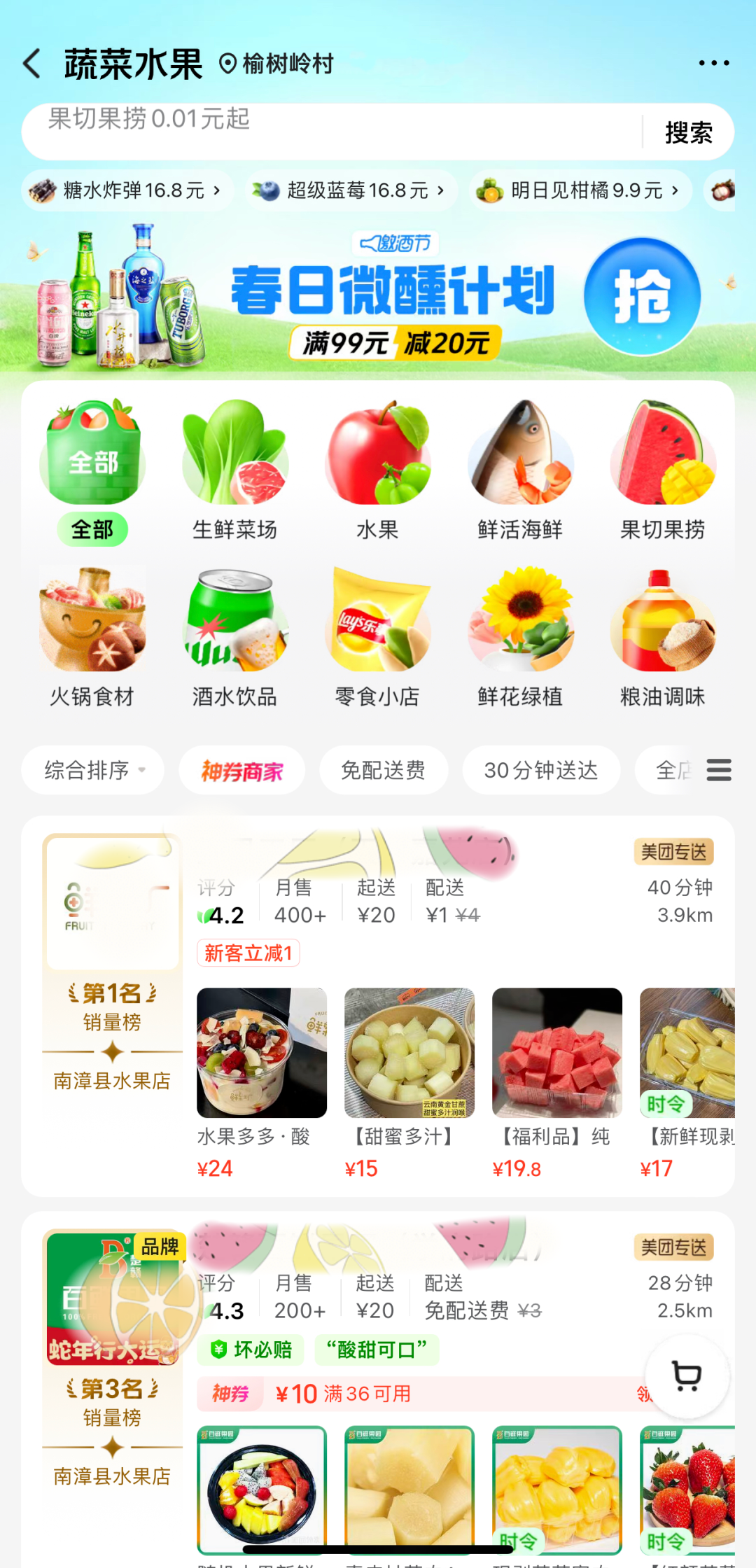Screen dimensions: 756x1568
Task: Go back using the top-left arrow
Action: [x=32, y=64]
